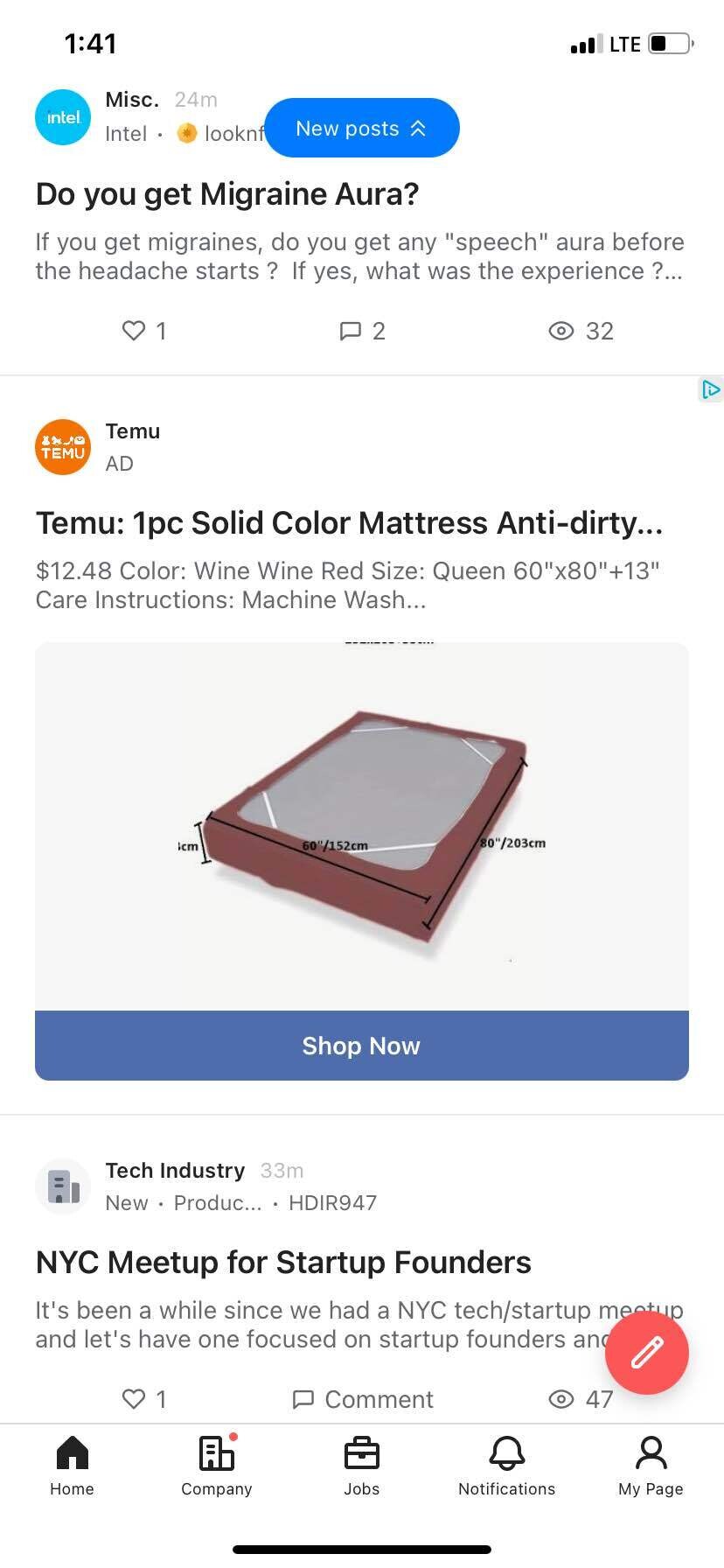724x1568 pixels.
Task: Go to the My Page tab
Action: pyautogui.click(x=651, y=1466)
